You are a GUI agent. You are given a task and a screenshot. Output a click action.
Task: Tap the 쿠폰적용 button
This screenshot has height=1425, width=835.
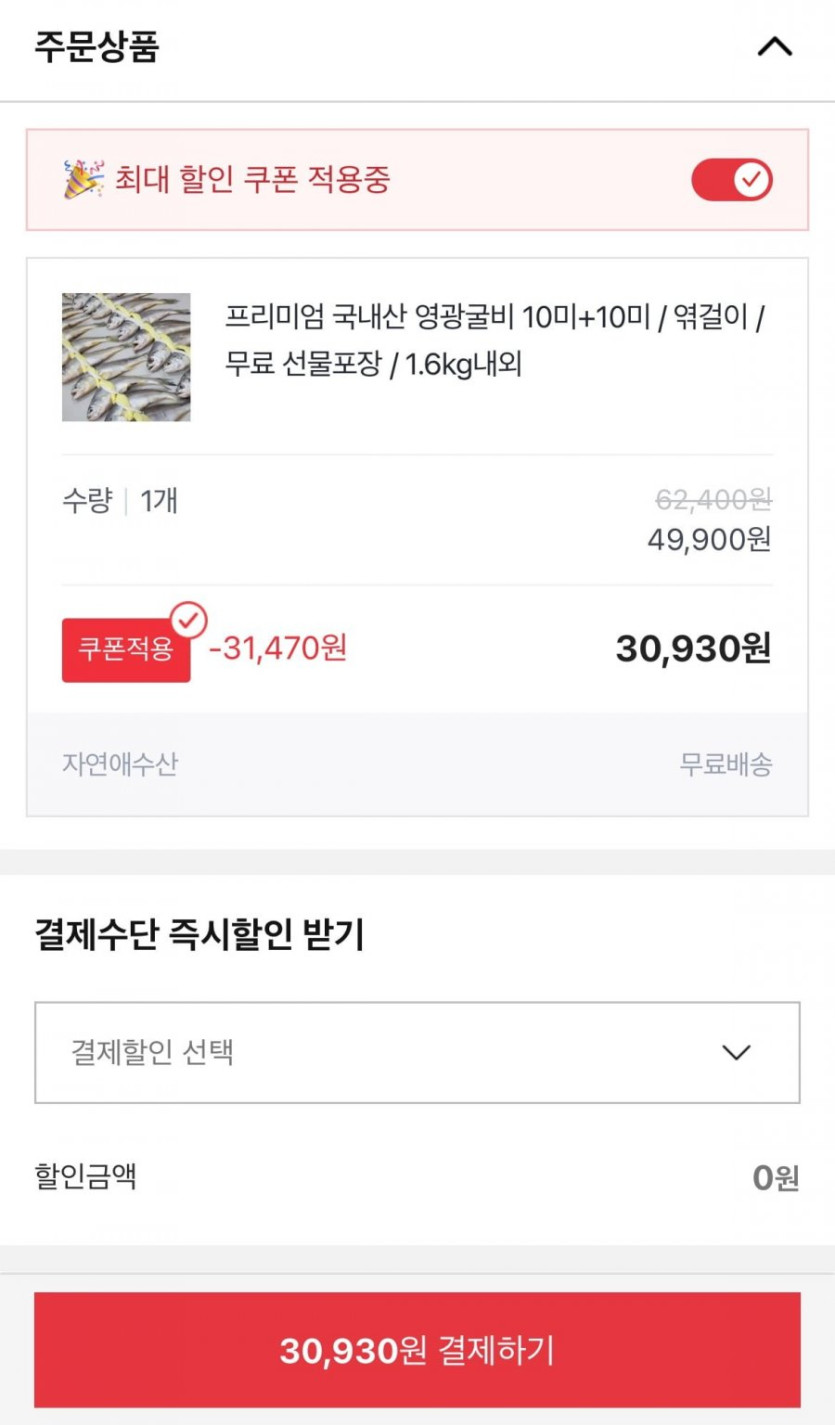pos(126,650)
